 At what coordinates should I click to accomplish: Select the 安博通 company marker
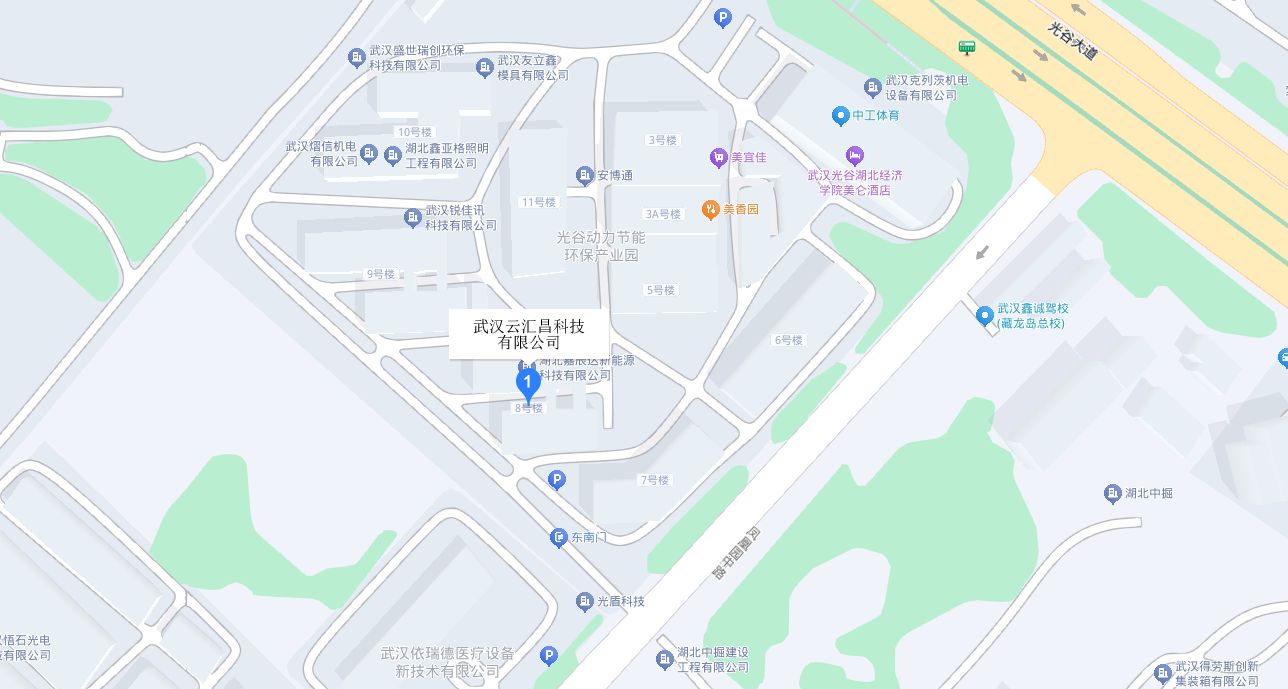click(585, 176)
